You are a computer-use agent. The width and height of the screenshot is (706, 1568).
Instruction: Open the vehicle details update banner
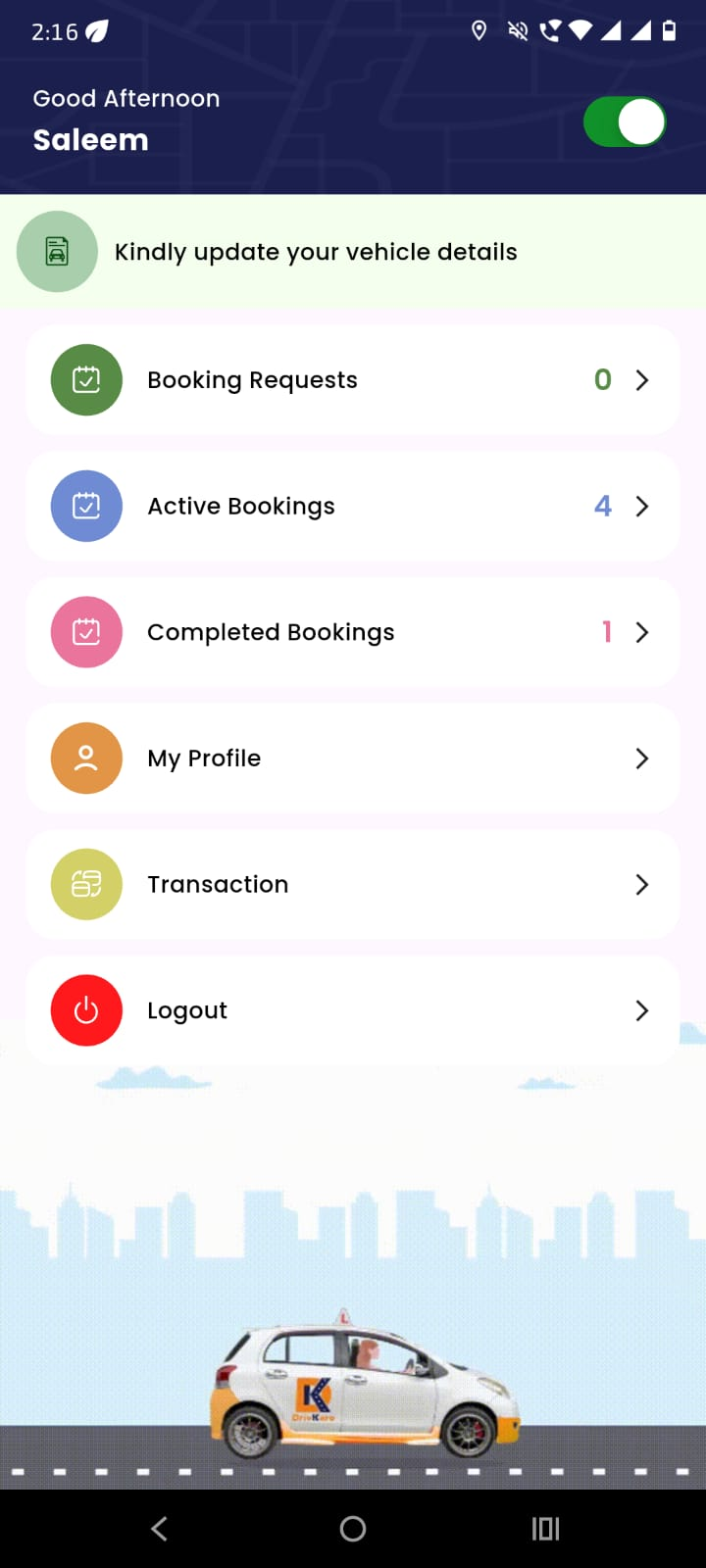(314, 252)
